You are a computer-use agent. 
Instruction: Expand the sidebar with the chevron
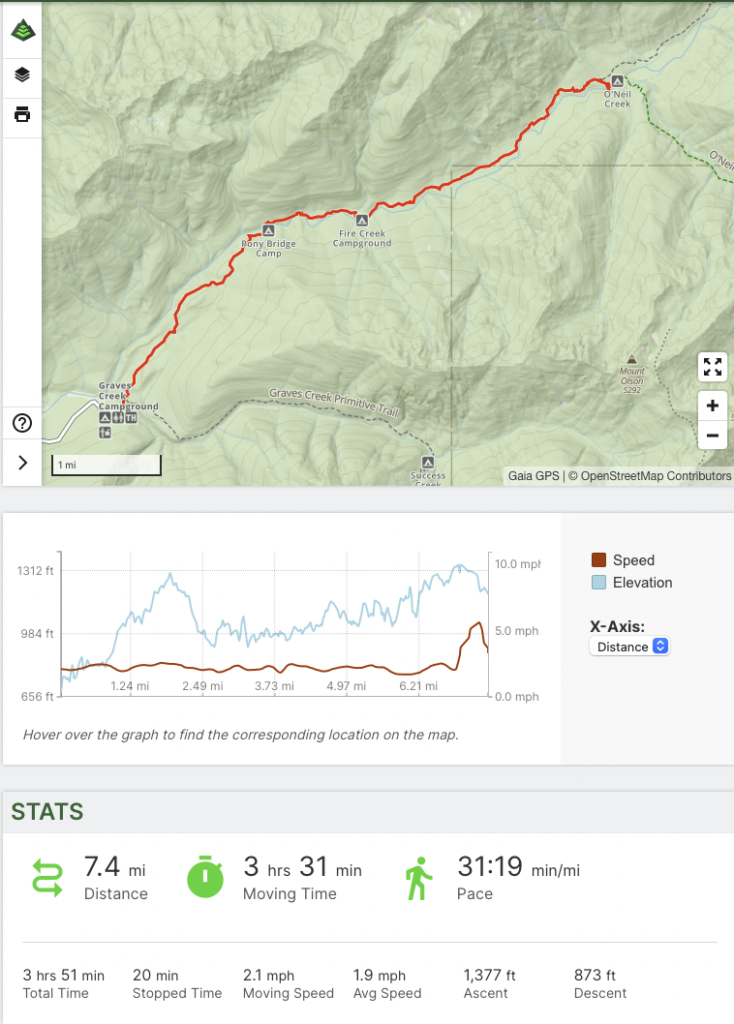[21, 462]
